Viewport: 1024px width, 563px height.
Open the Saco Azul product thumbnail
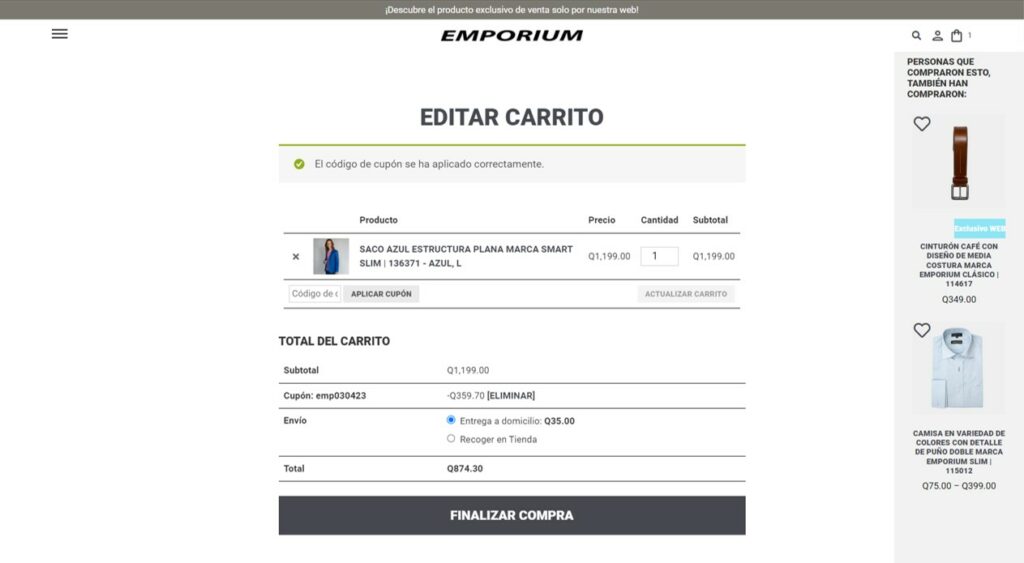pyautogui.click(x=331, y=256)
